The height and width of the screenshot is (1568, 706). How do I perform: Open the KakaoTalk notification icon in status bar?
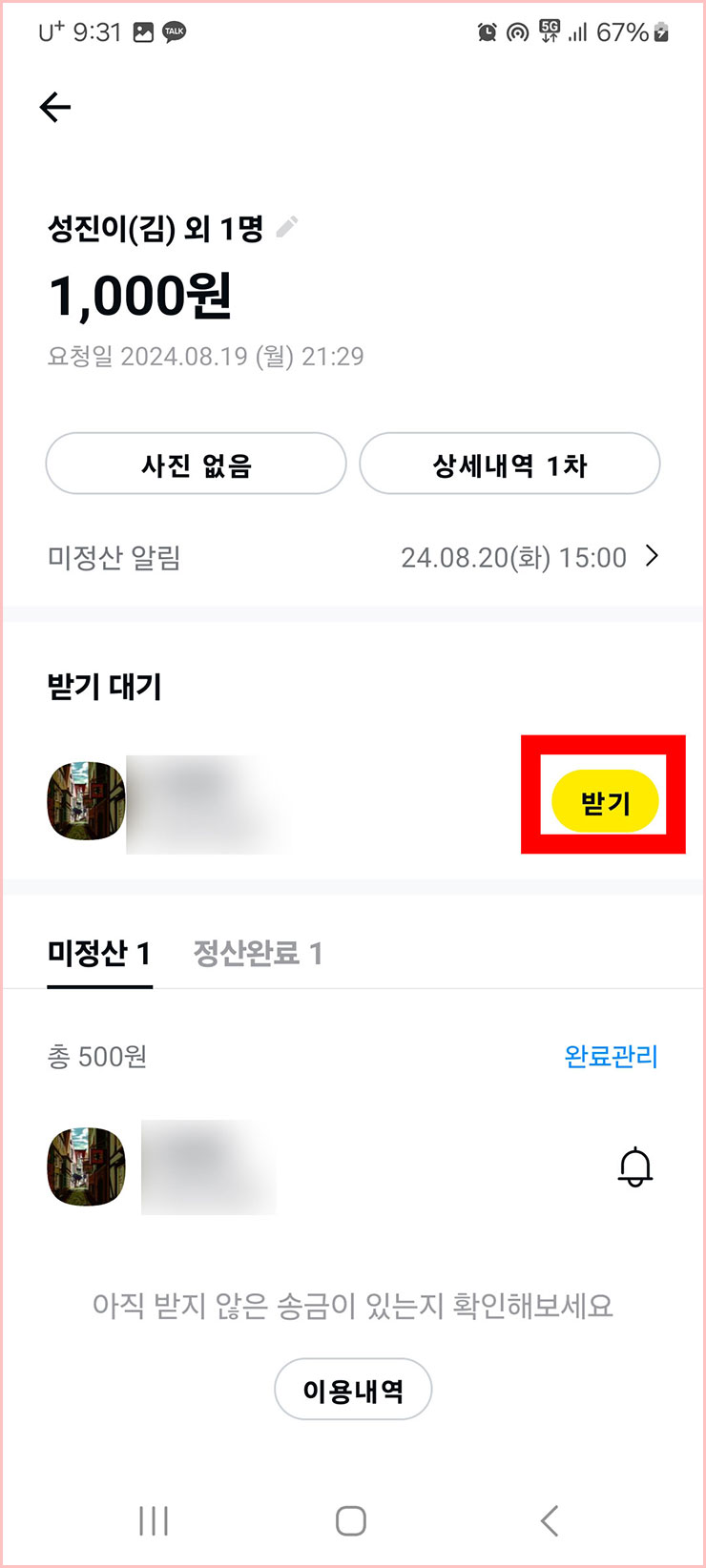click(172, 31)
